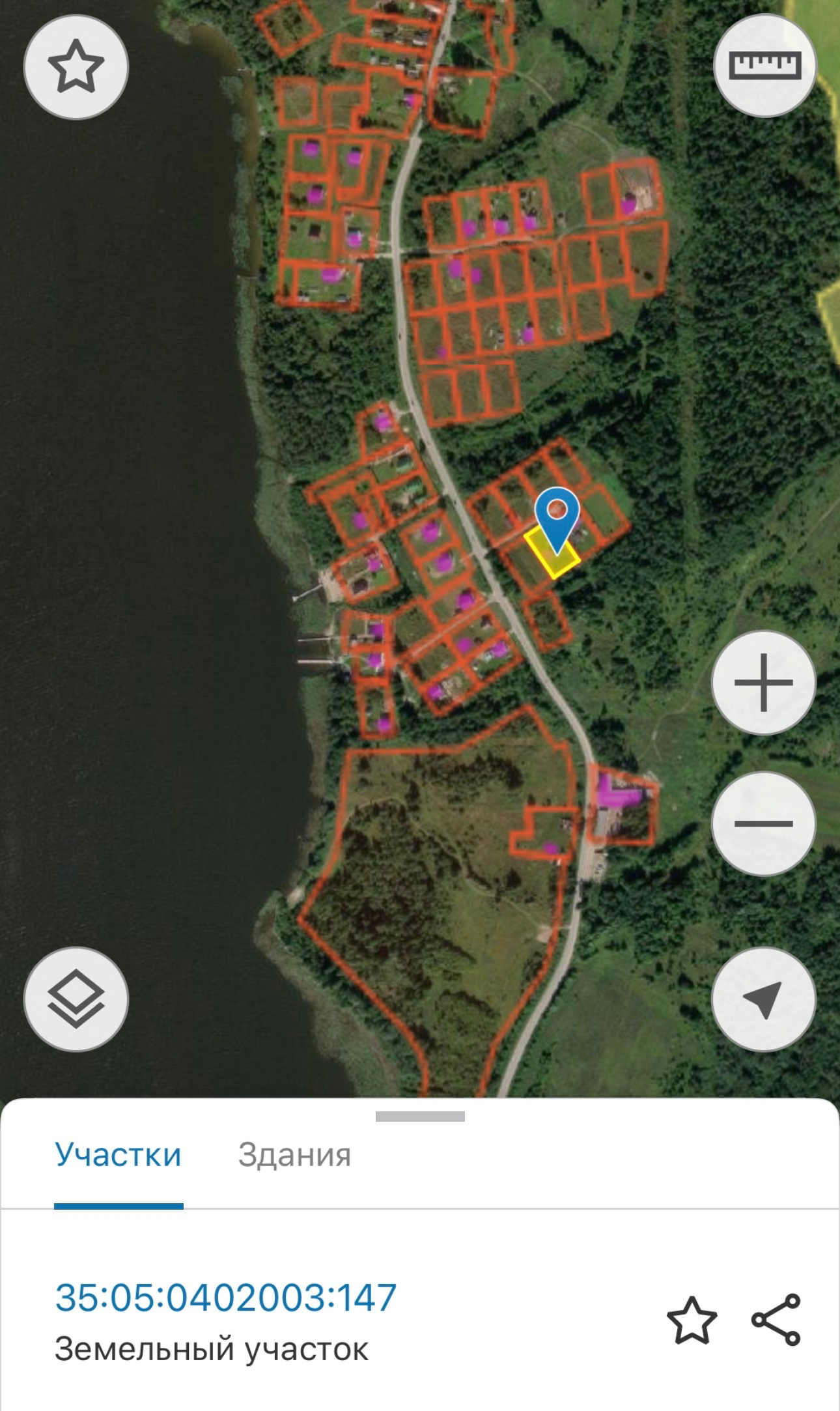
Task: Switch to the Здания tab
Action: 294,1155
